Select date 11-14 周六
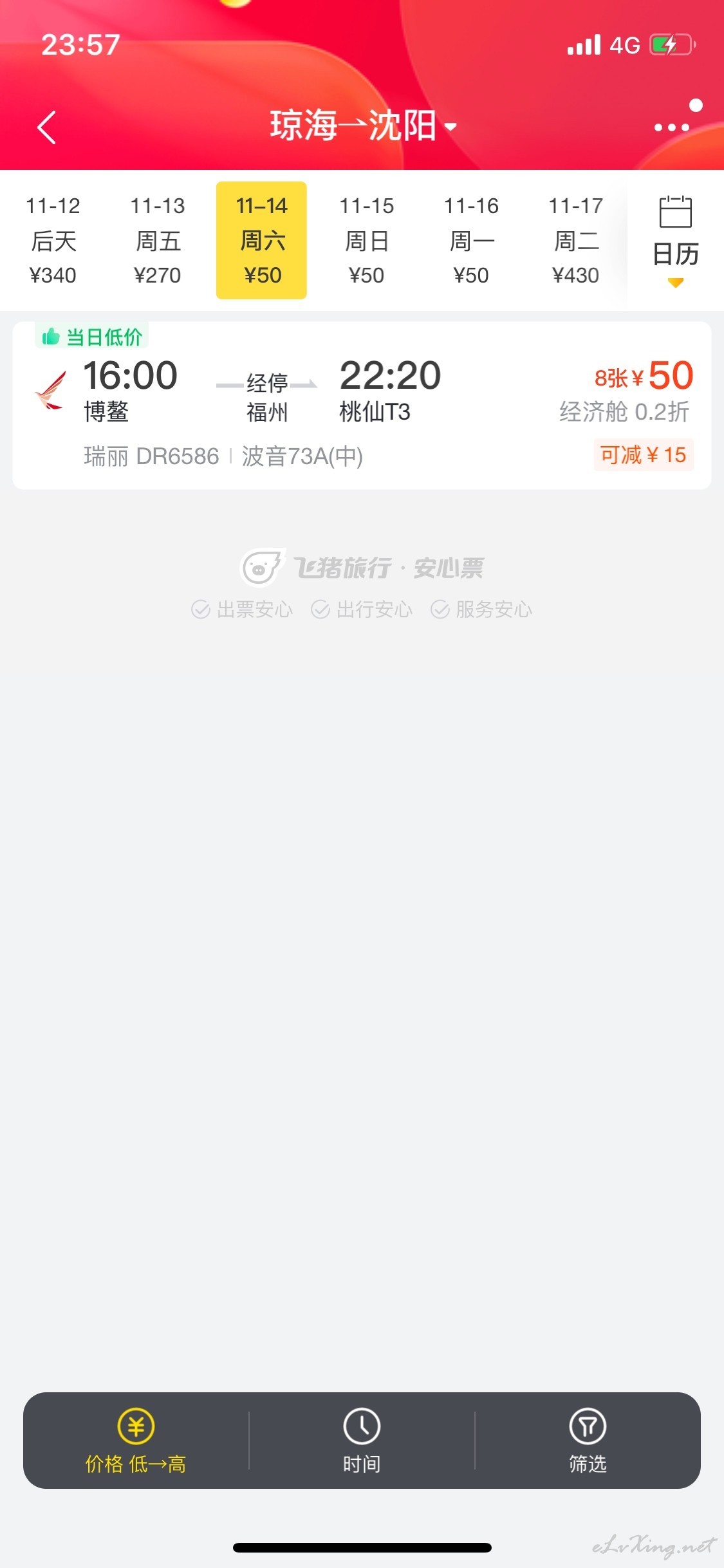 262,240
